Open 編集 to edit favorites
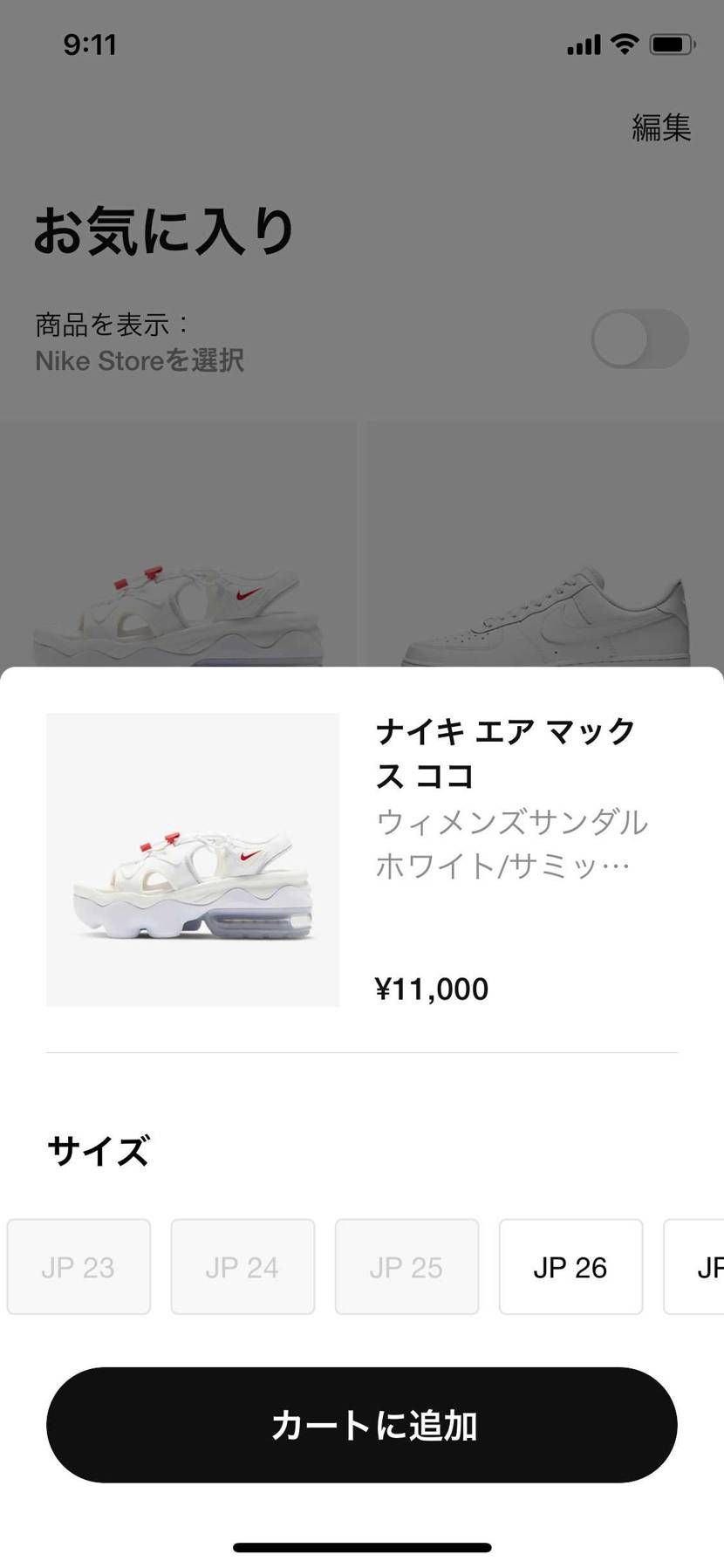The image size is (724, 1568). 660,127
